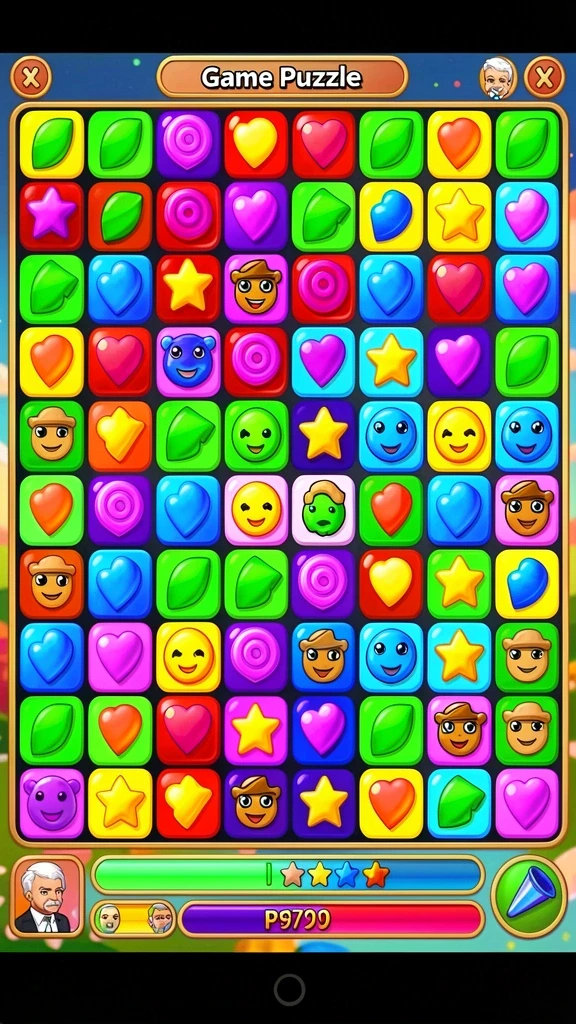
Task: Tap the green hat face on white tile
Action: [x=323, y=509]
